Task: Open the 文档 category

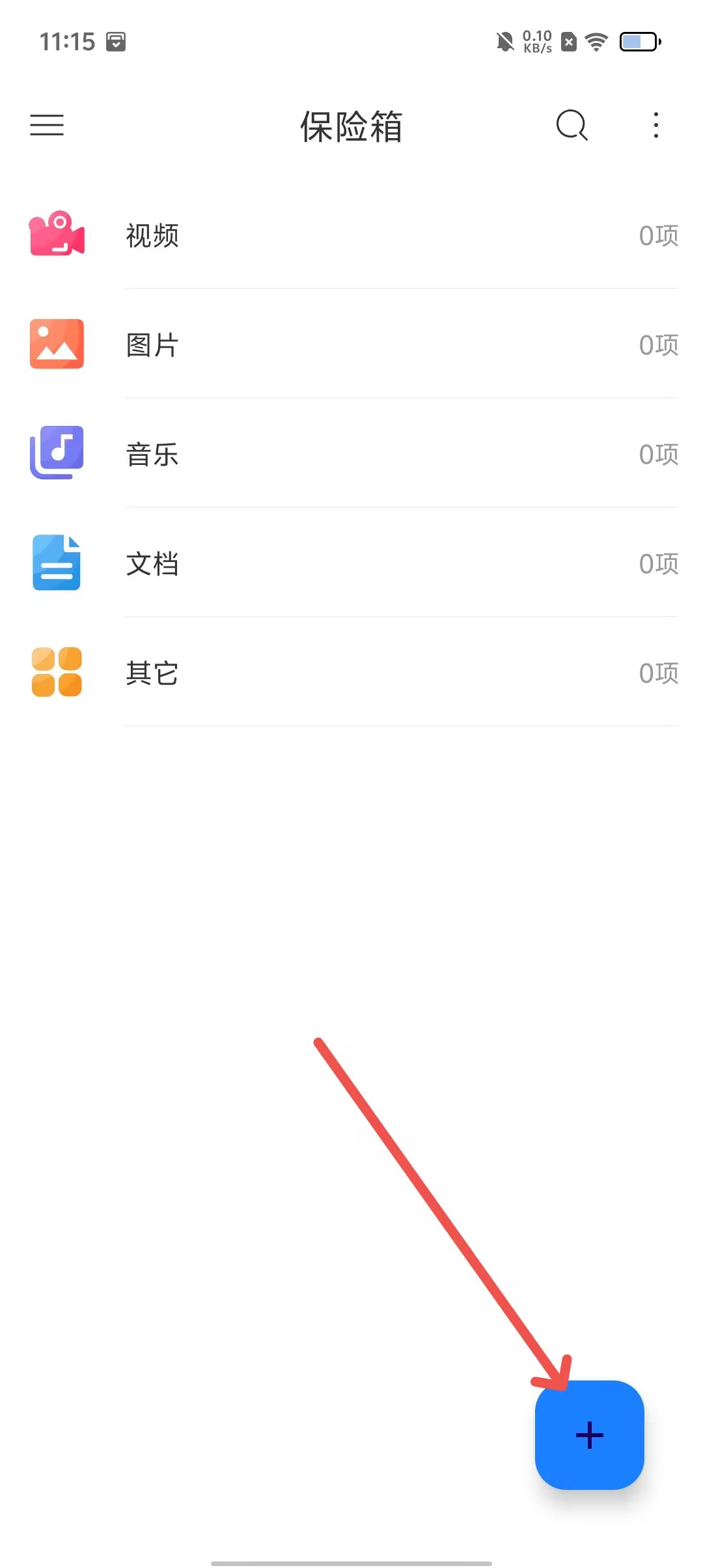Action: tap(351, 563)
